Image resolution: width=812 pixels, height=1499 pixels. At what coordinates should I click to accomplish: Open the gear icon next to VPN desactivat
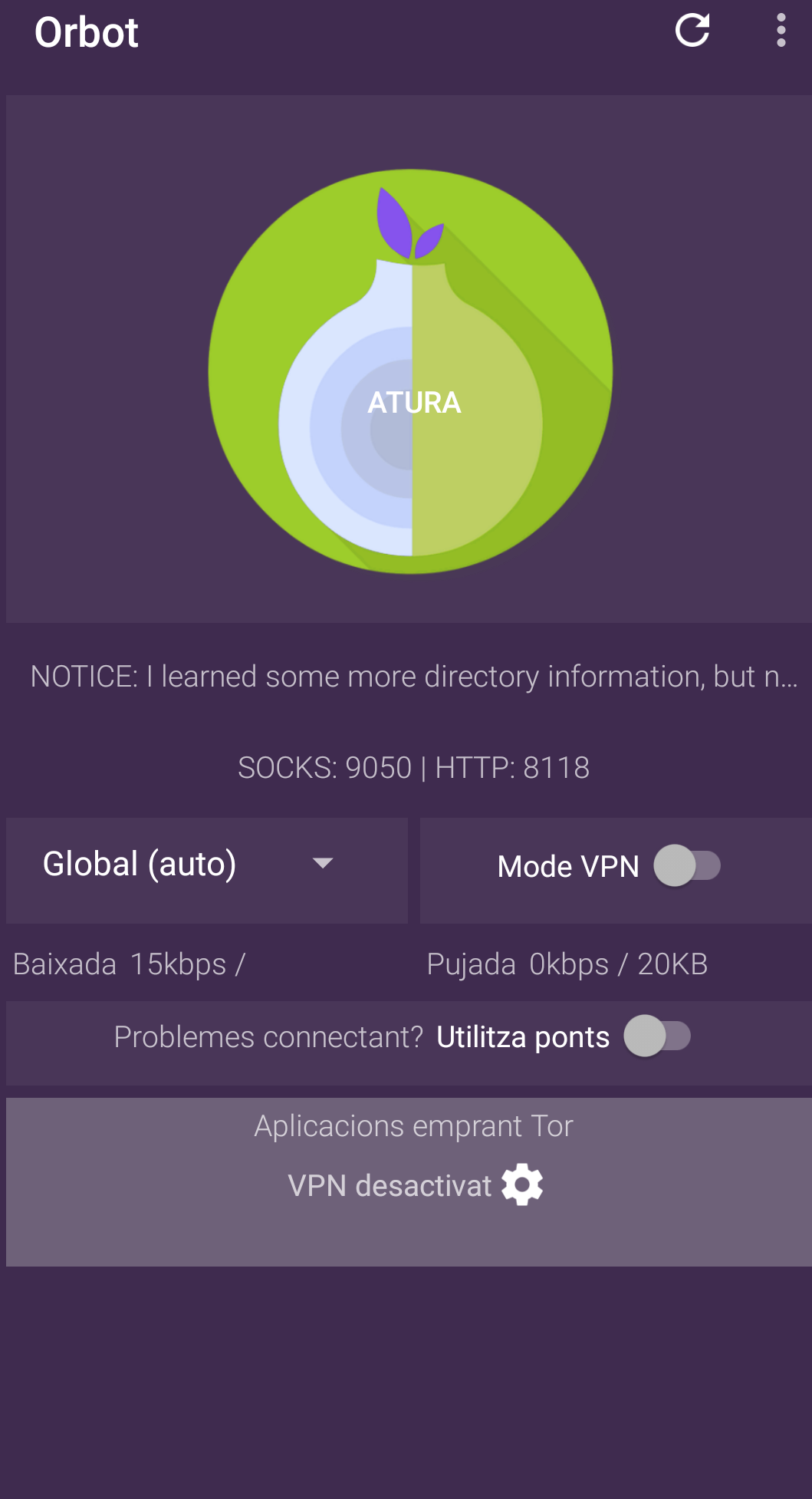[524, 1184]
